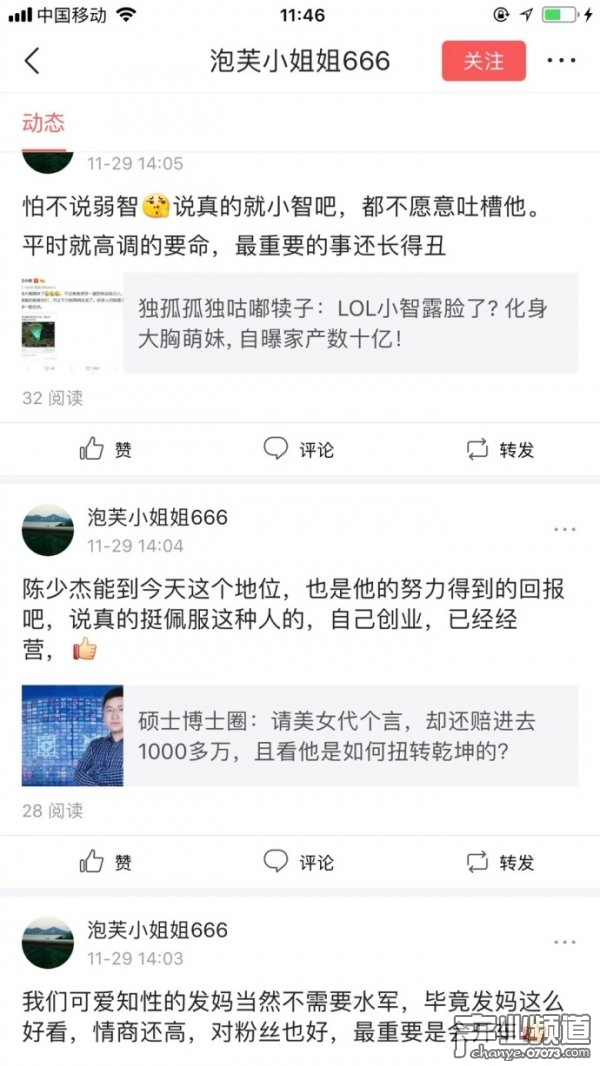This screenshot has height=1066, width=600.
Task: Comment on the post about 小智
Action: point(299,449)
